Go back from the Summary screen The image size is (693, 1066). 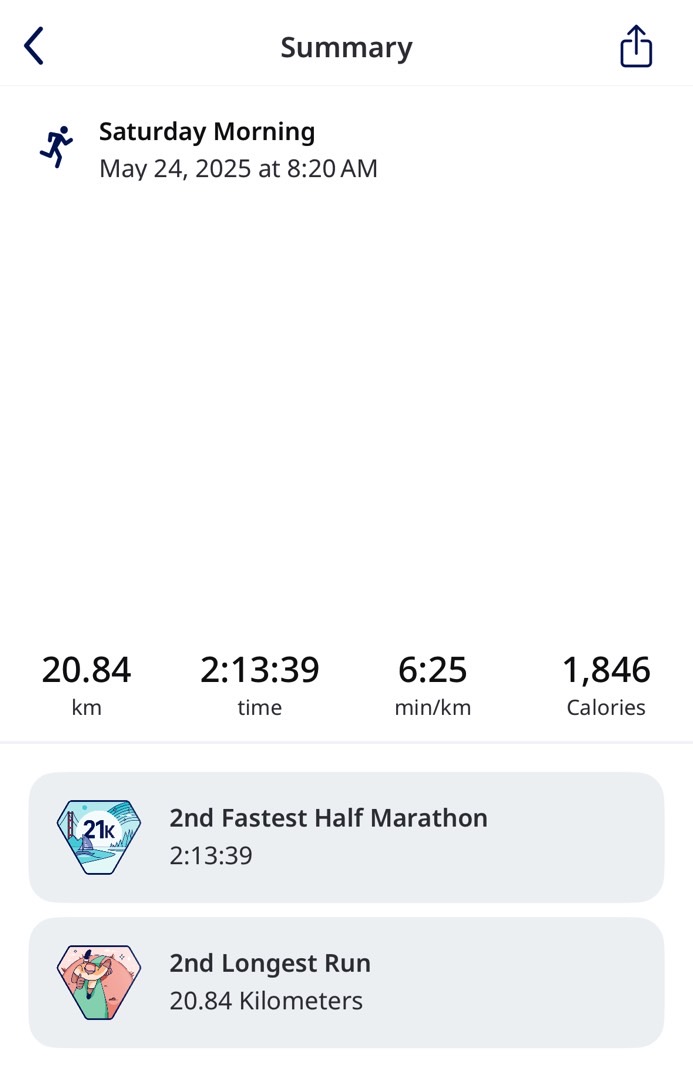34,46
